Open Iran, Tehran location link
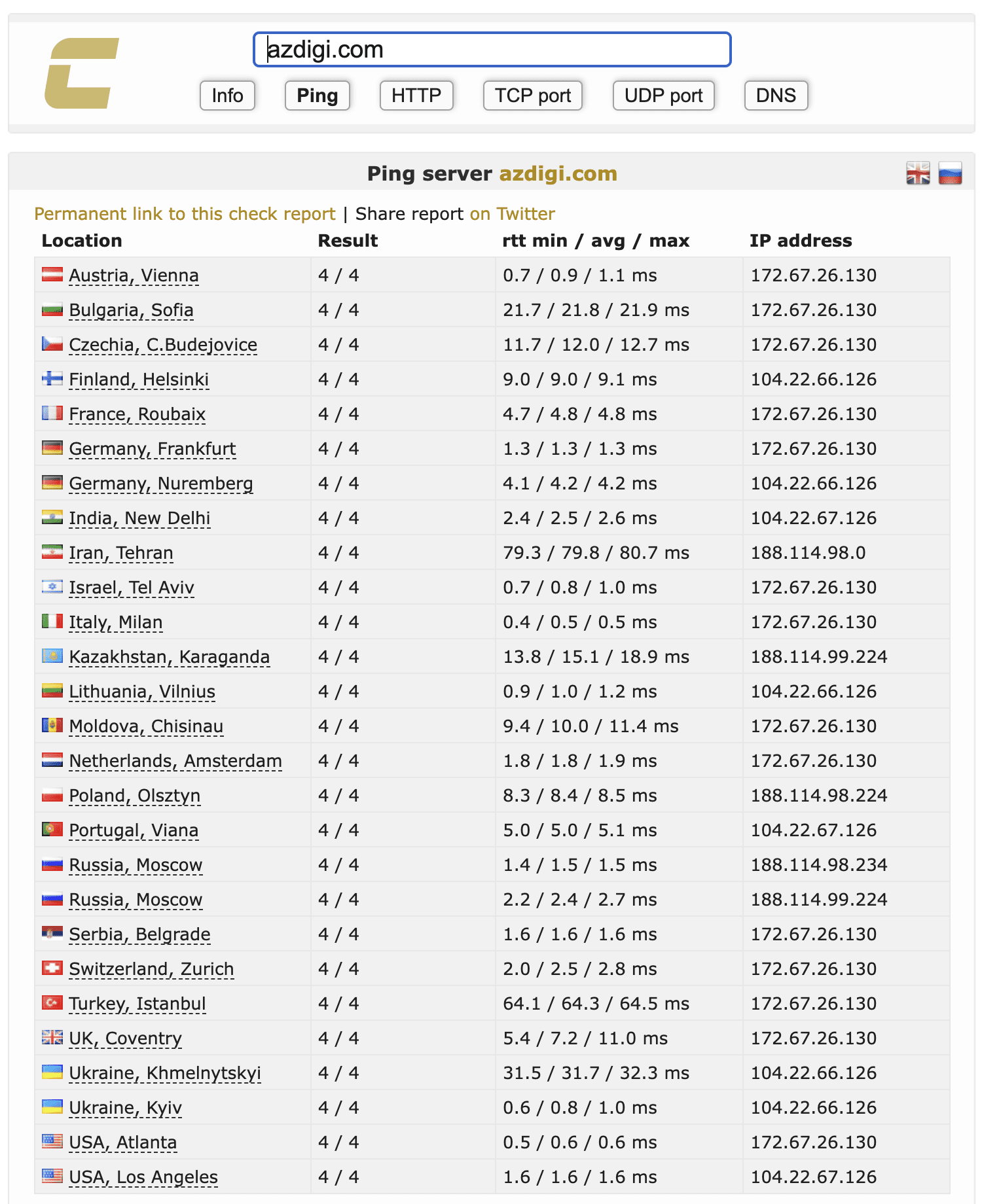Image resolution: width=982 pixels, height=1204 pixels. (x=121, y=553)
